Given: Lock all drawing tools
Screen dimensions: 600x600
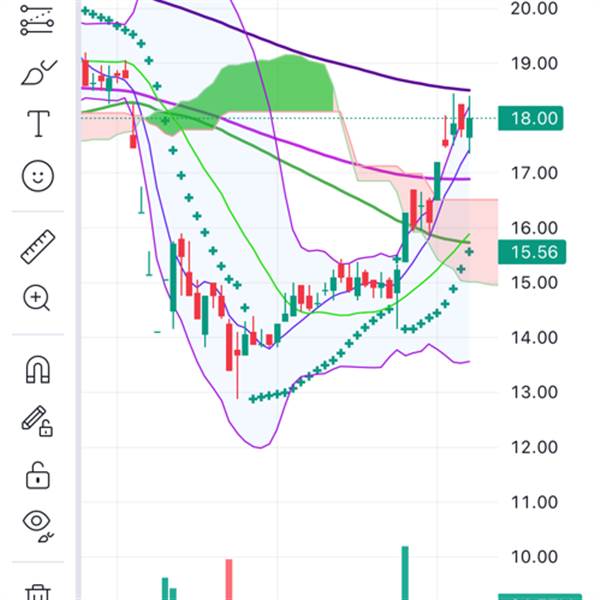Looking at the screenshot, I should (37, 473).
